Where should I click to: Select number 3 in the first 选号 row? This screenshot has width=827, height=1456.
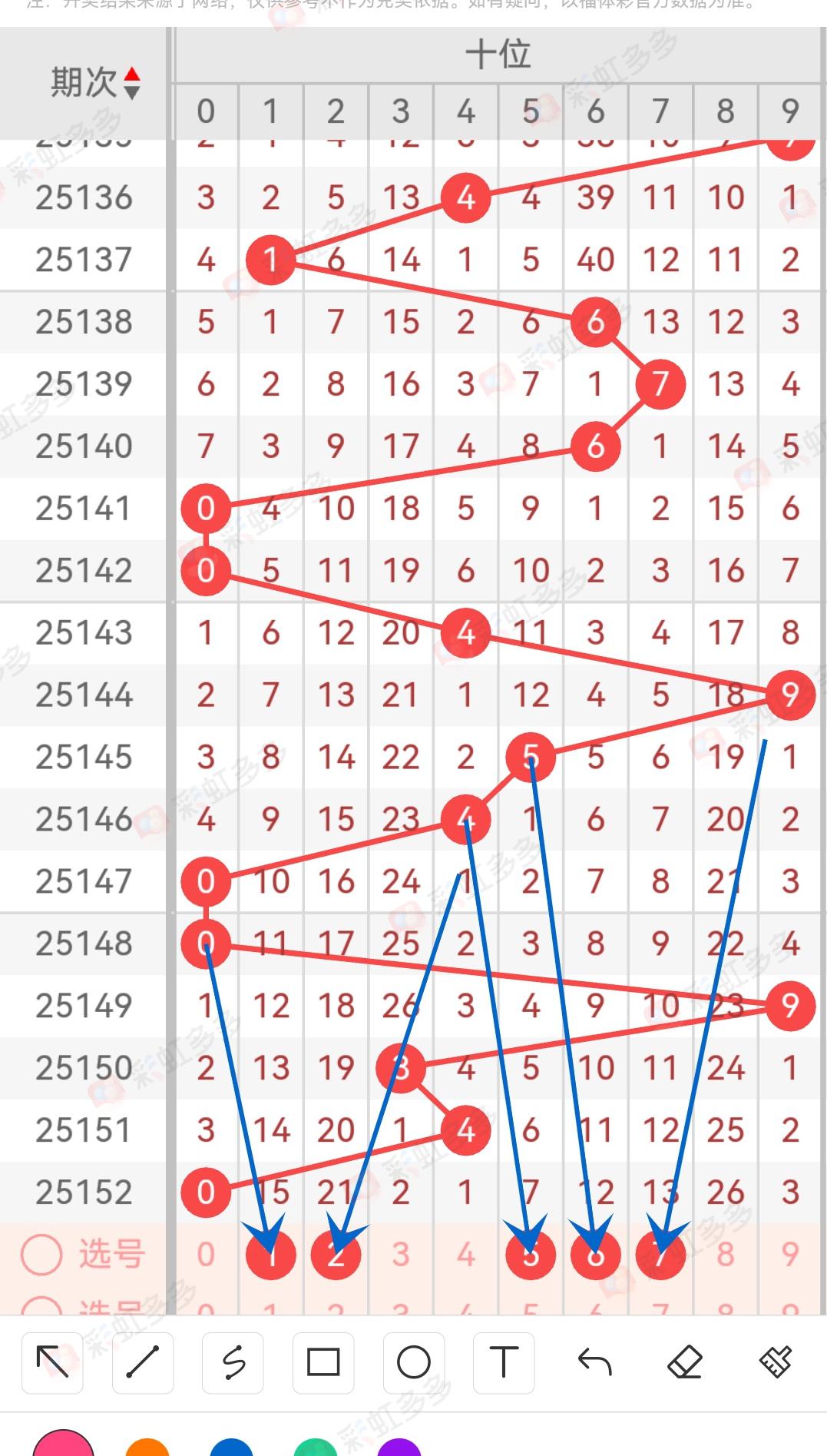(401, 1255)
